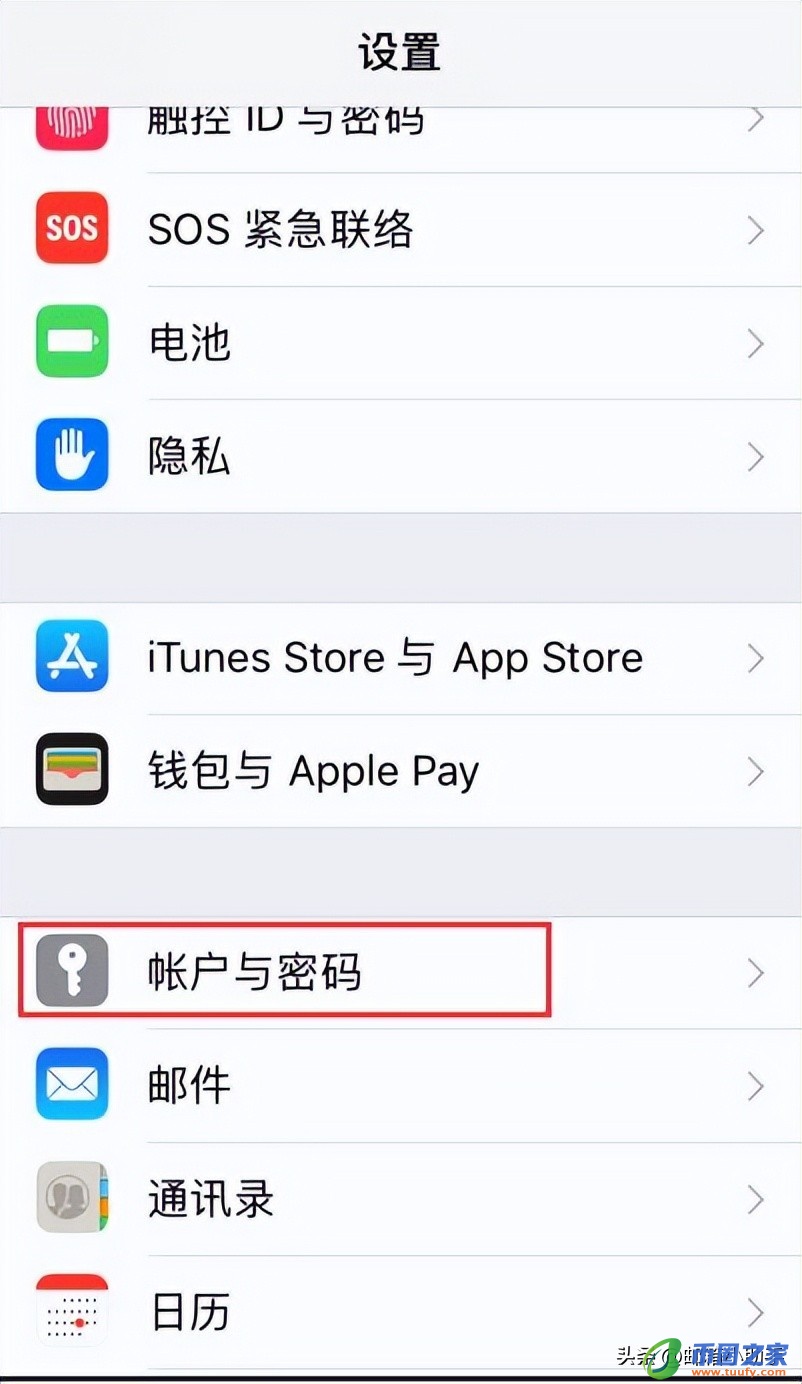Tap the Wallet and Apple Pay icon
This screenshot has height=1384, width=802.
click(71, 770)
